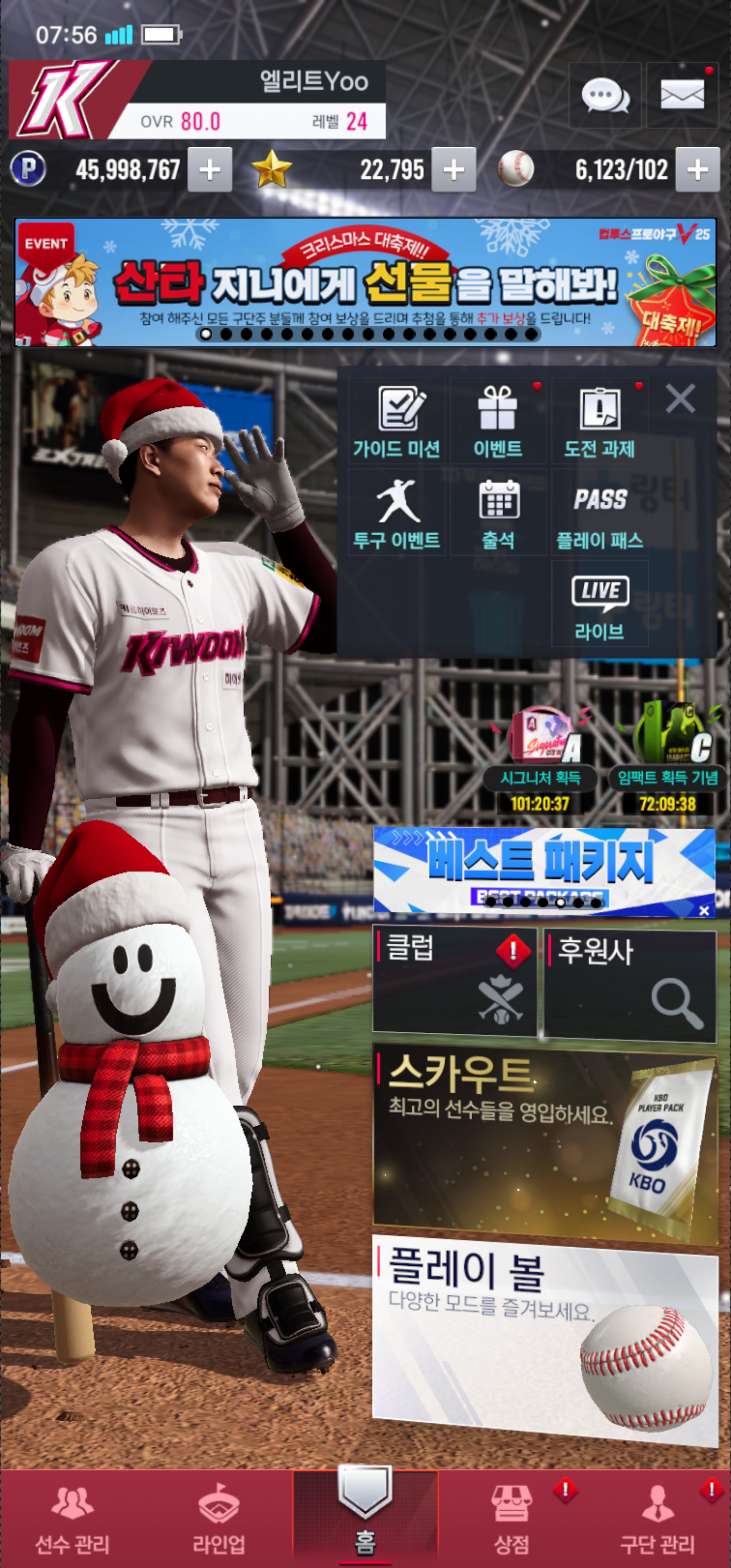Open the 클럽 card

coord(454,981)
